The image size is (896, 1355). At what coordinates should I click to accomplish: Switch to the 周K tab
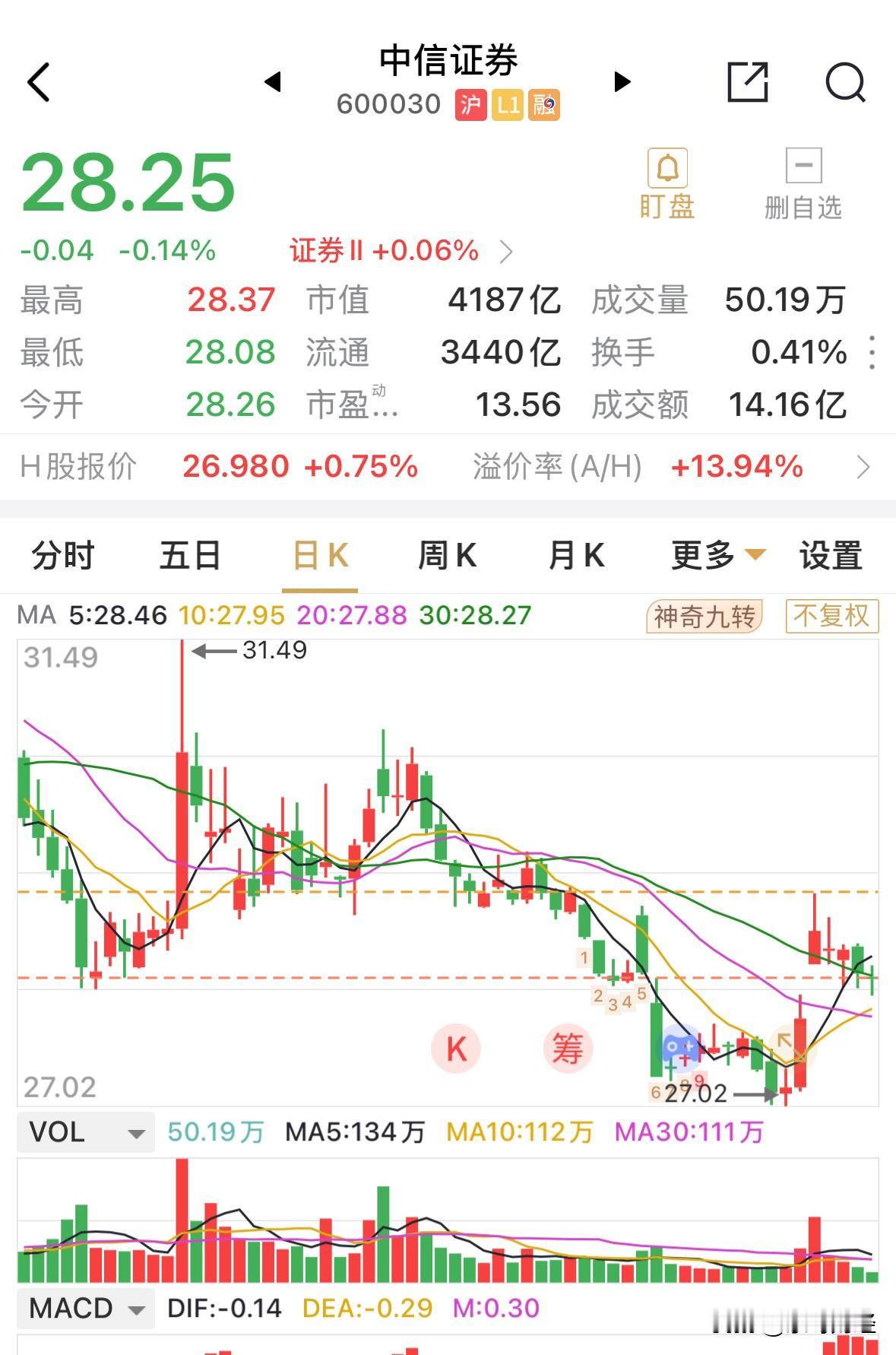pos(448,555)
